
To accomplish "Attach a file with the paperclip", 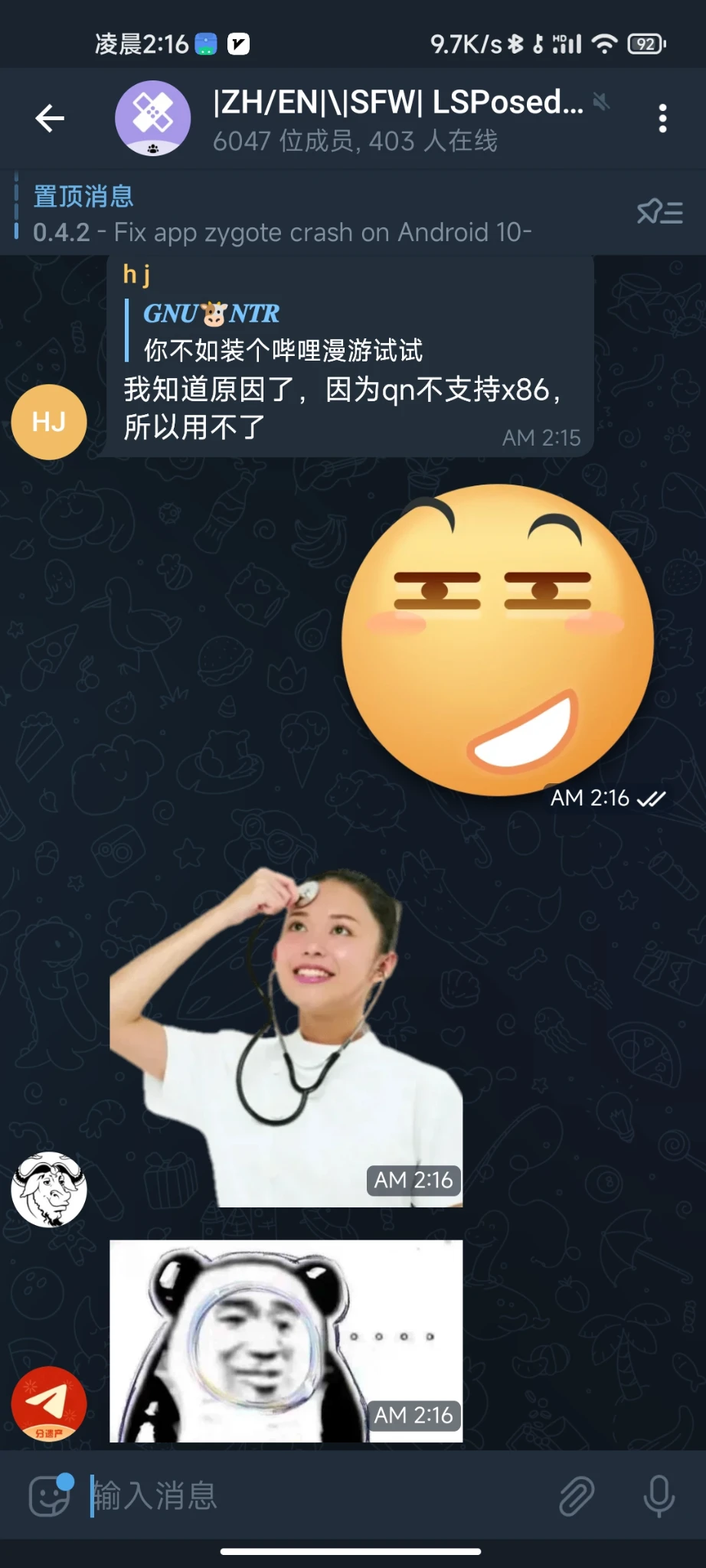I will pyautogui.click(x=576, y=1495).
